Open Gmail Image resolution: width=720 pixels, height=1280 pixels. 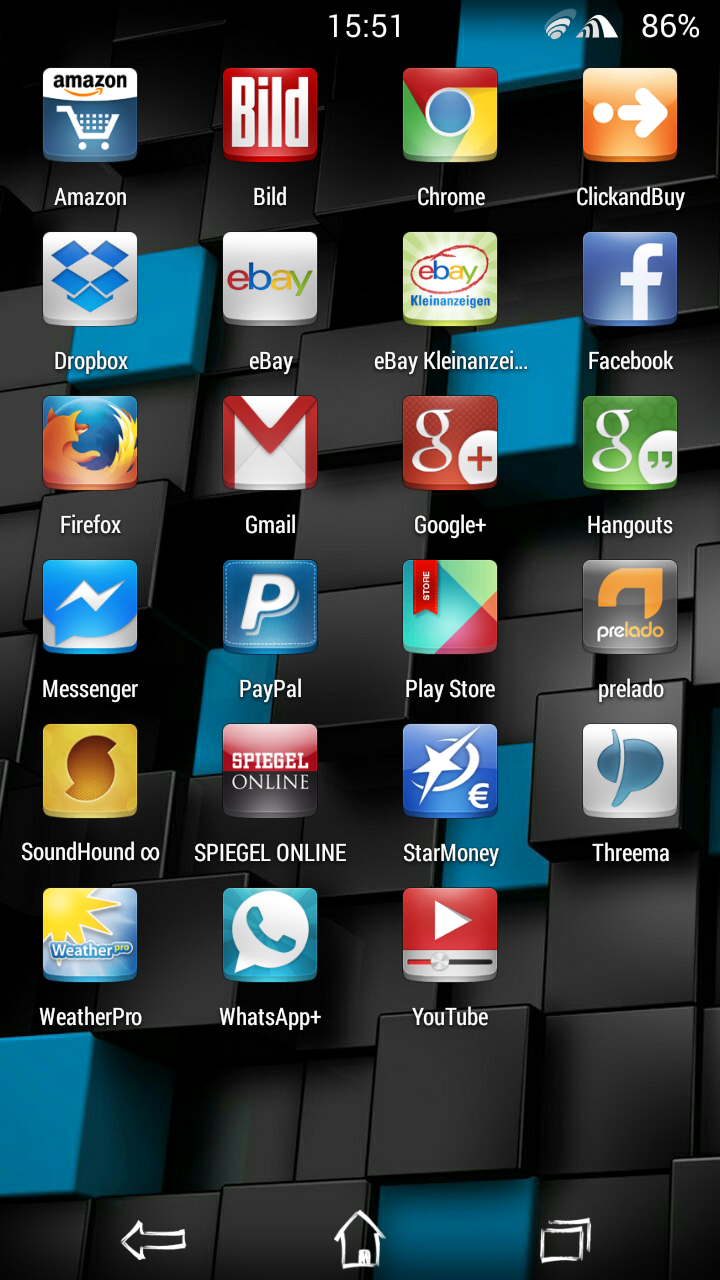[x=270, y=443]
